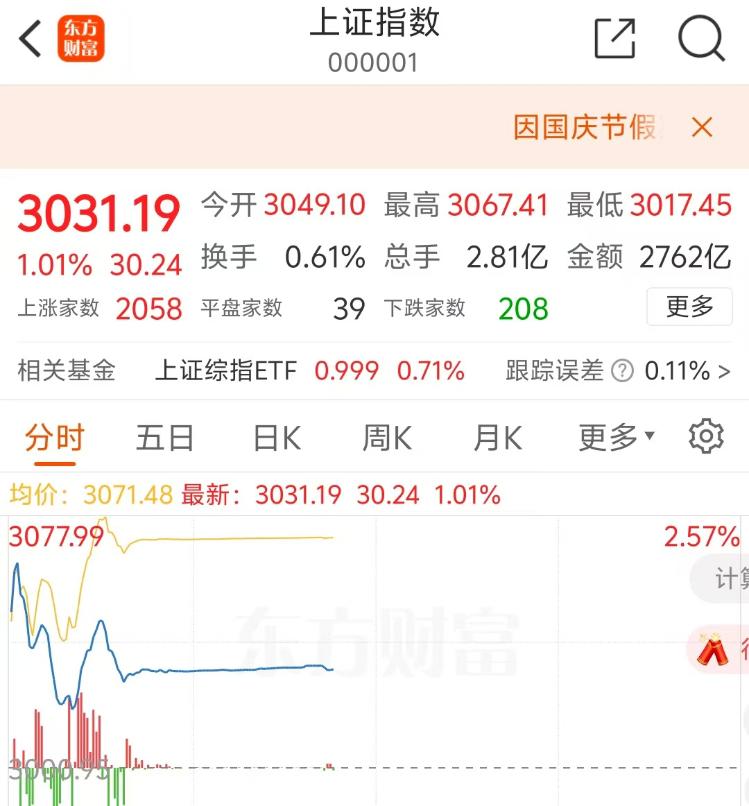Read the 国庆节 holiday notice
Image resolution: width=749 pixels, height=806 pixels.
(584, 127)
